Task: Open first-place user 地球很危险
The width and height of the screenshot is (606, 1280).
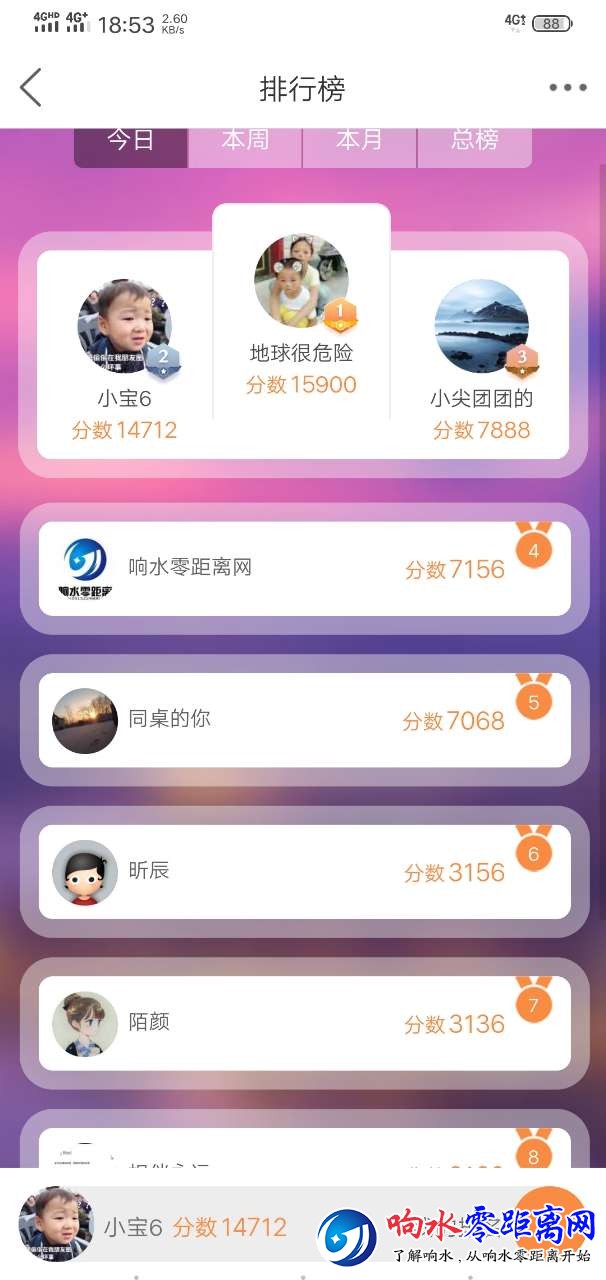Action: click(301, 283)
